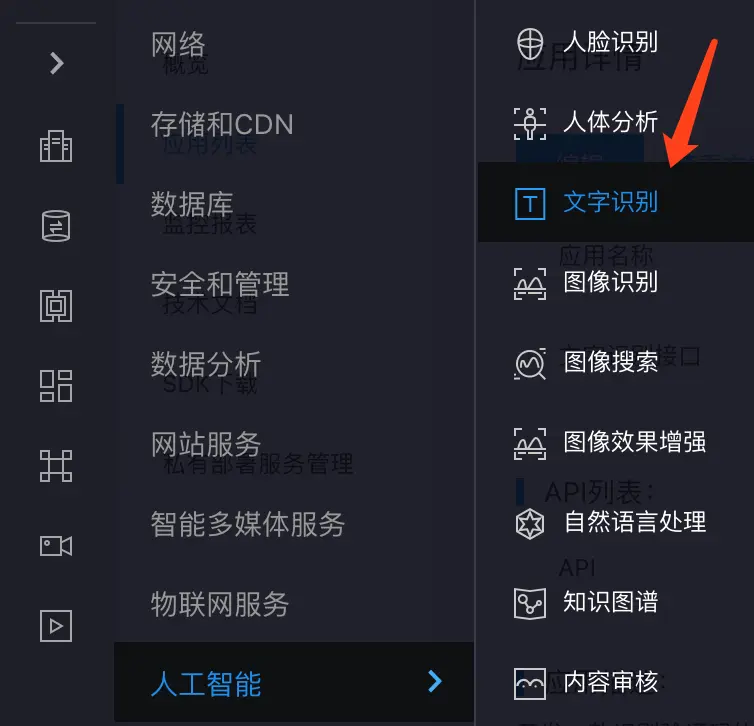This screenshot has width=754, height=726.
Task: Open 内容审核 service
Action: 610,682
